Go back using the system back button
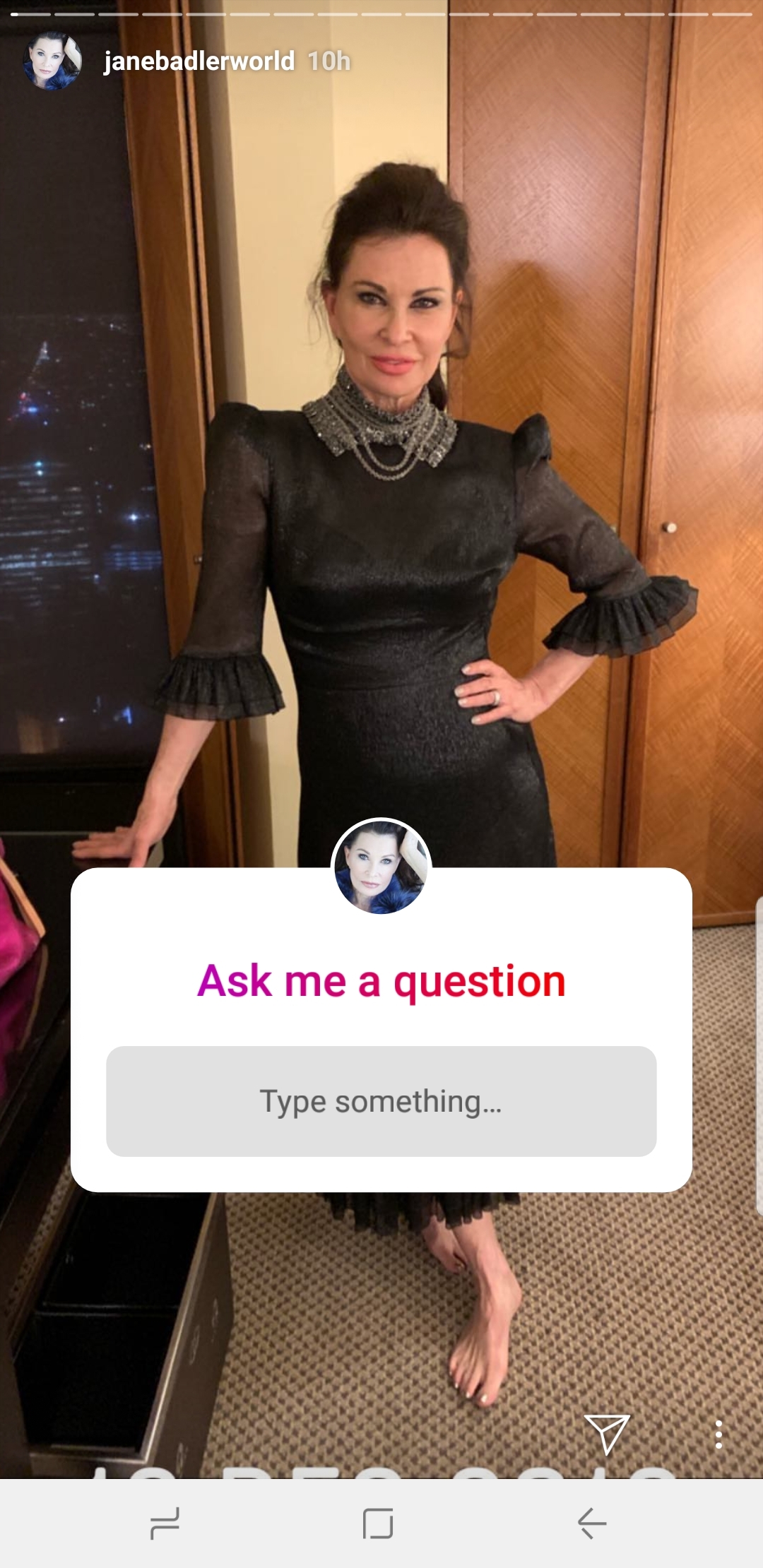Image resolution: width=763 pixels, height=1568 pixels. click(592, 1523)
